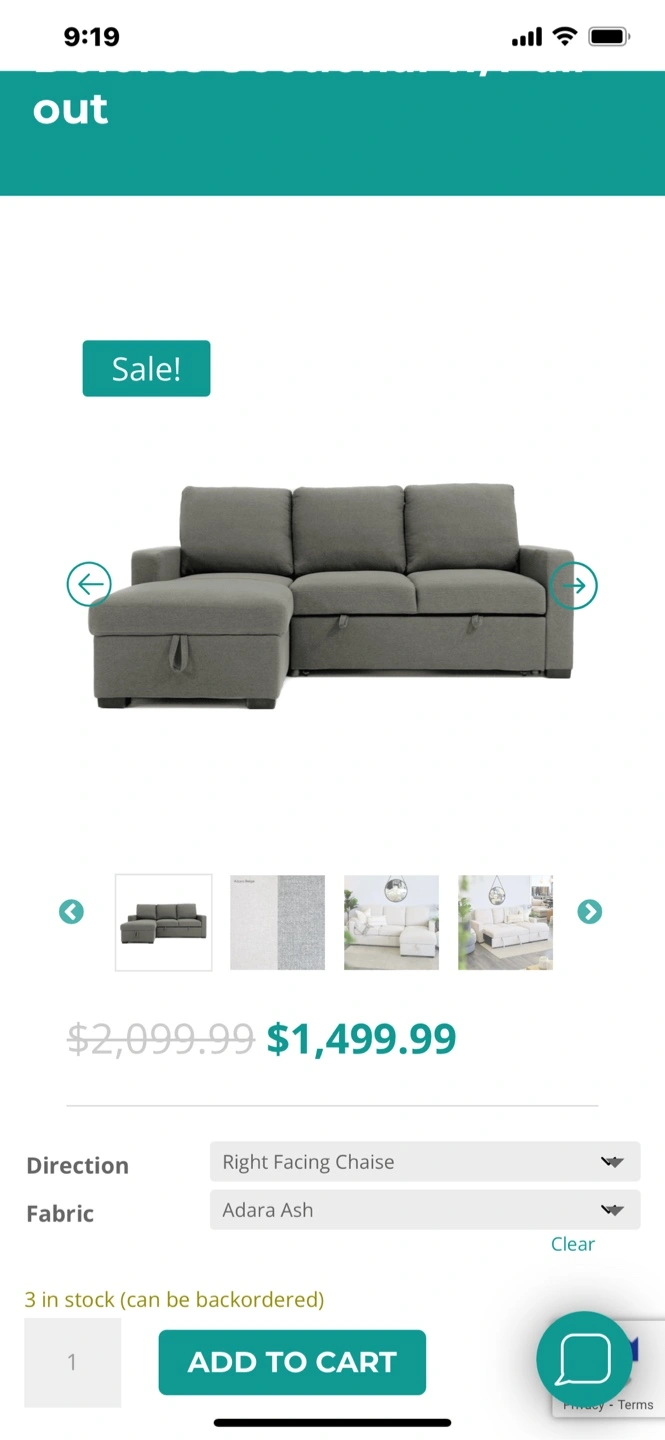Add the sofa to cart

point(292,1362)
